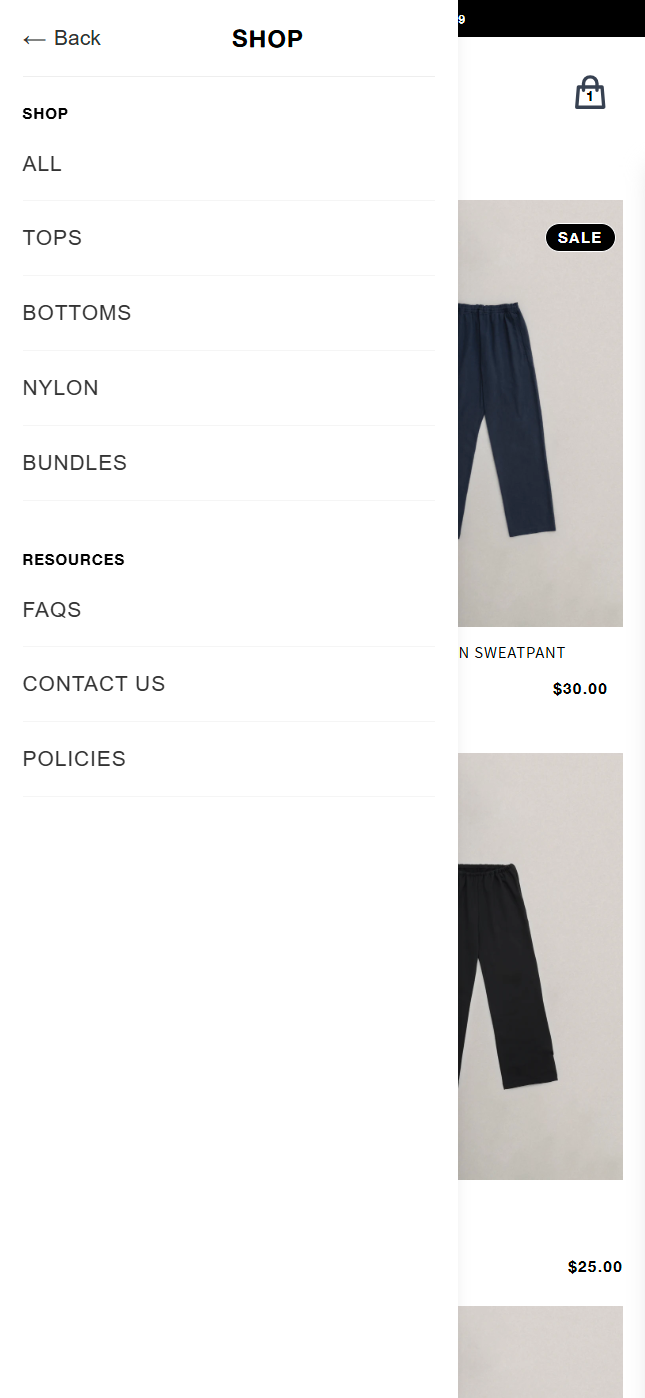Open the FAQS page
Viewport: 645px width, 1398px height.
click(52, 610)
